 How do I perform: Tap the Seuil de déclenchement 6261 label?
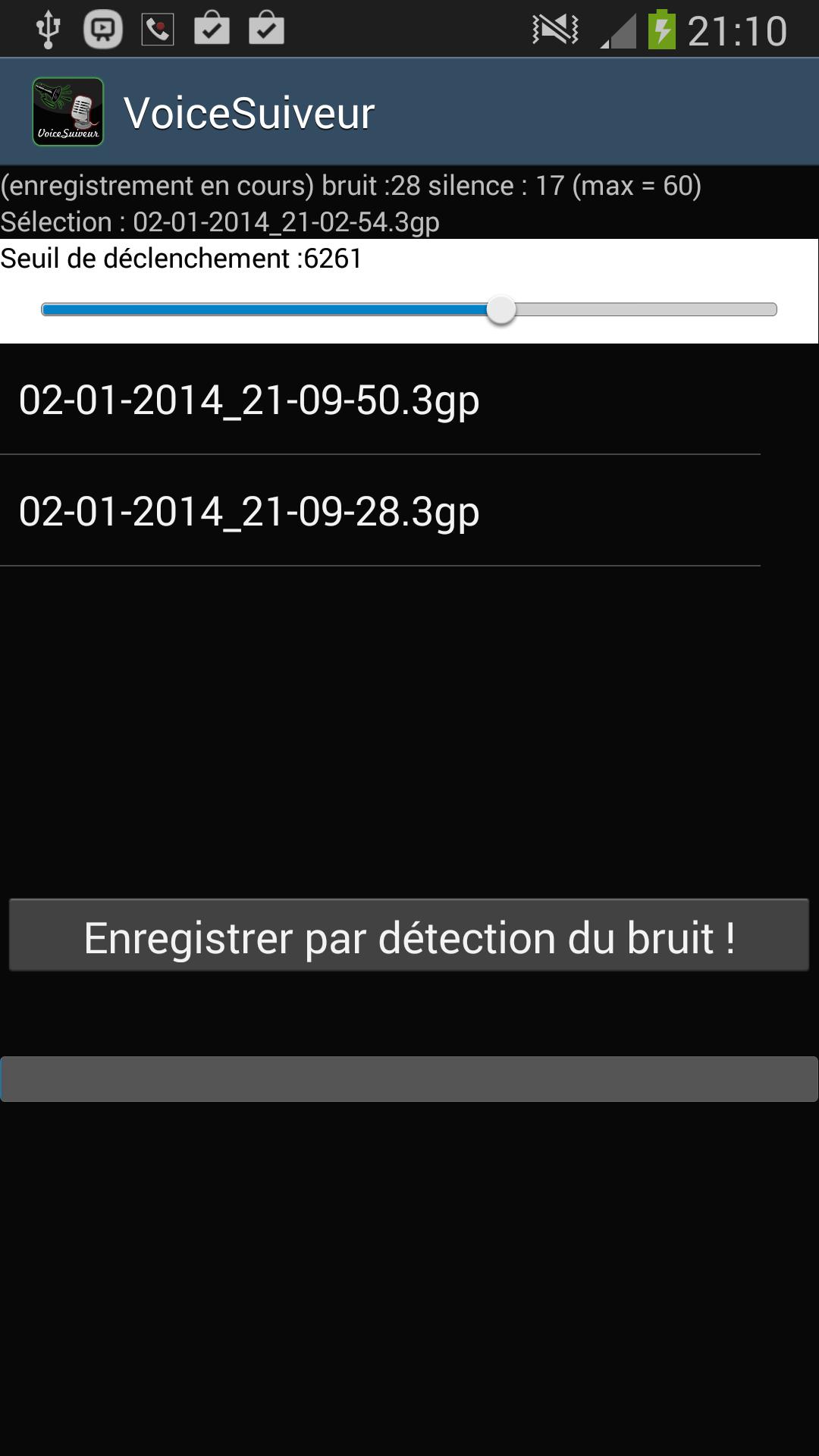pyautogui.click(x=180, y=260)
